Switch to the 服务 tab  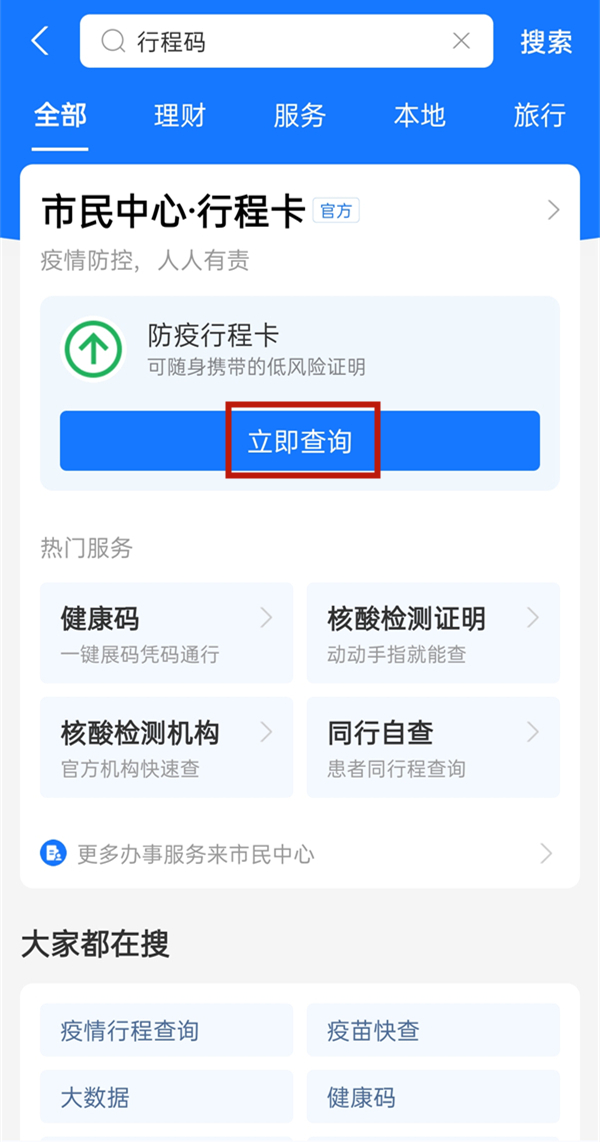(299, 115)
